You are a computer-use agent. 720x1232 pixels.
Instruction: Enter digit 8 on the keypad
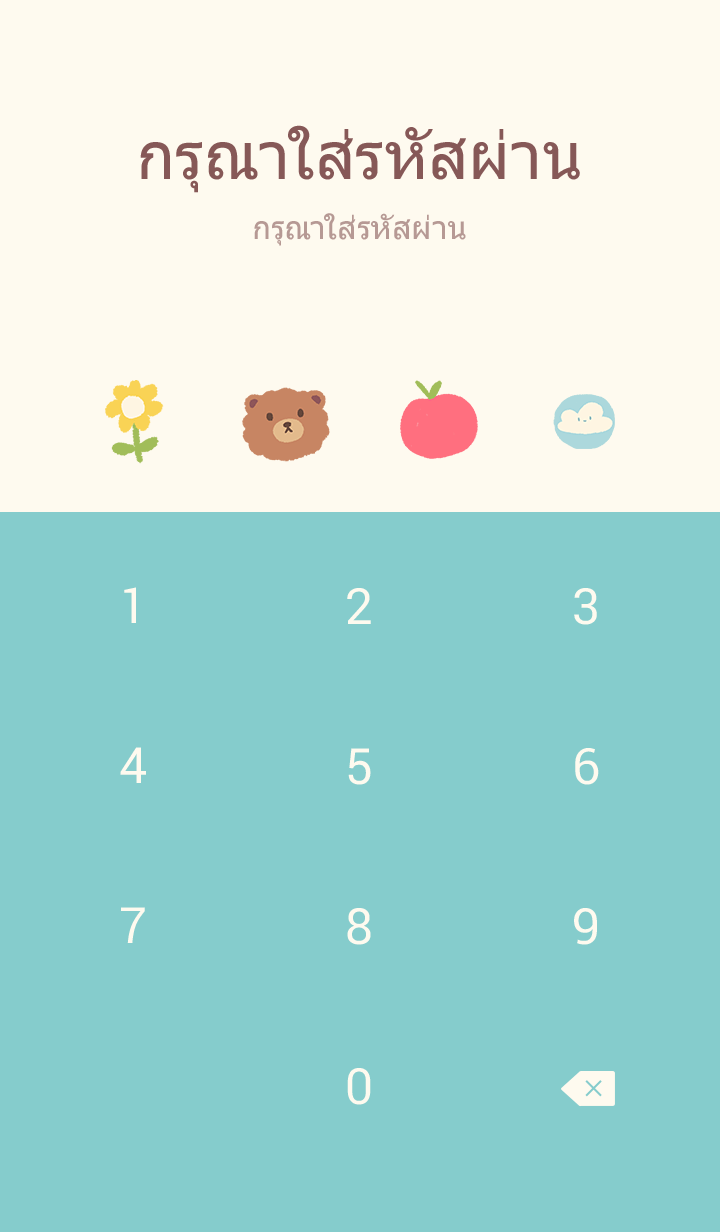pos(359,927)
